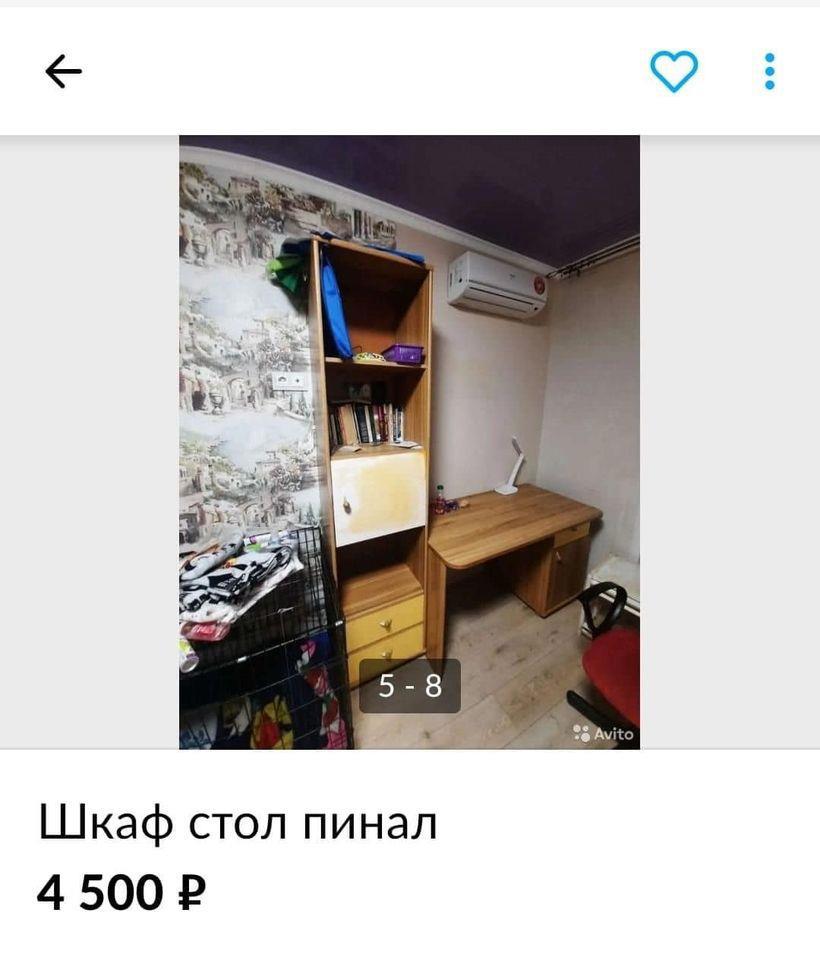Open the furniture listing photo fullscreen

click(x=409, y=440)
